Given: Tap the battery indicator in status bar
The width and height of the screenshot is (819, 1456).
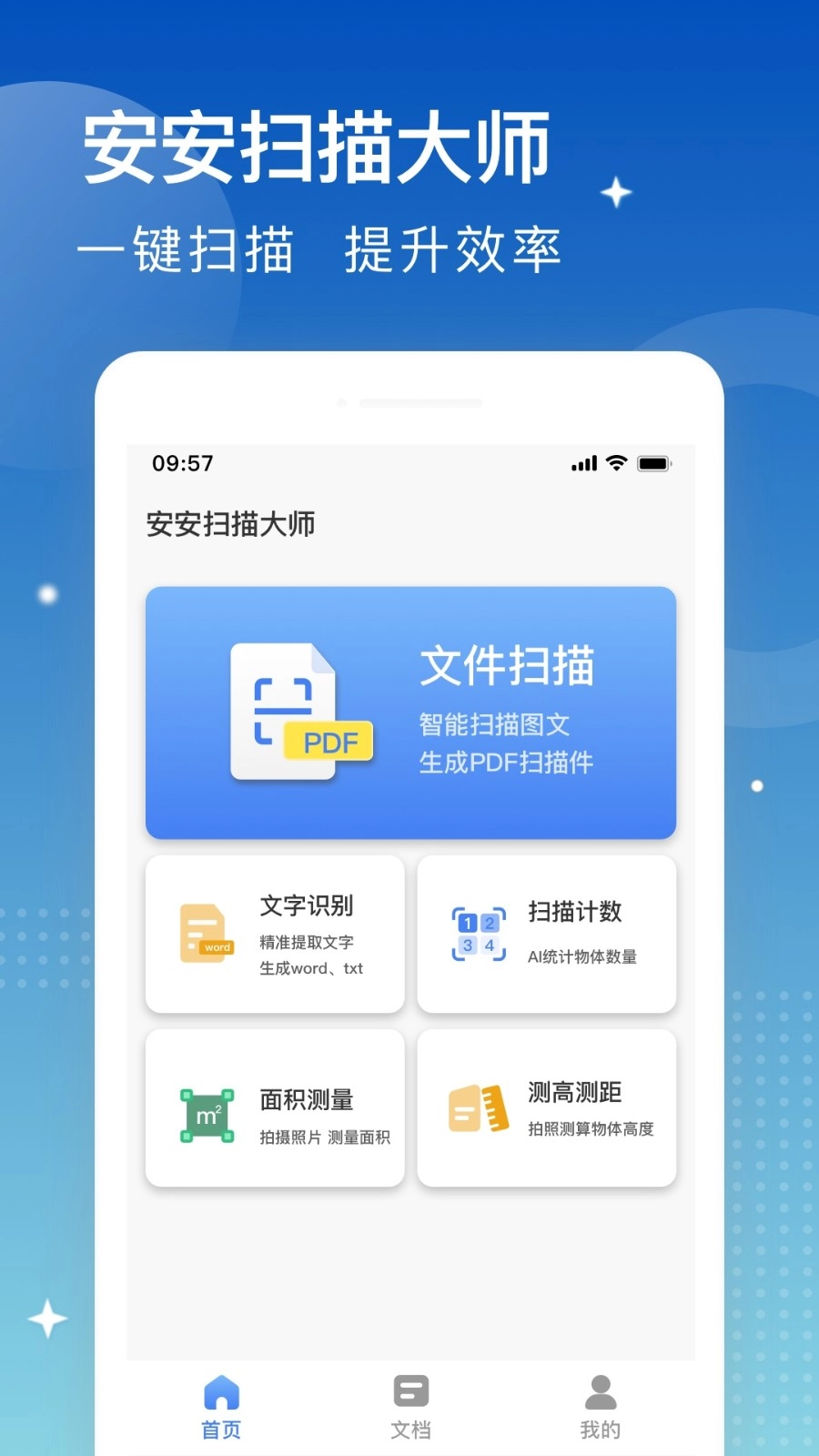Looking at the screenshot, I should pyautogui.click(x=653, y=463).
